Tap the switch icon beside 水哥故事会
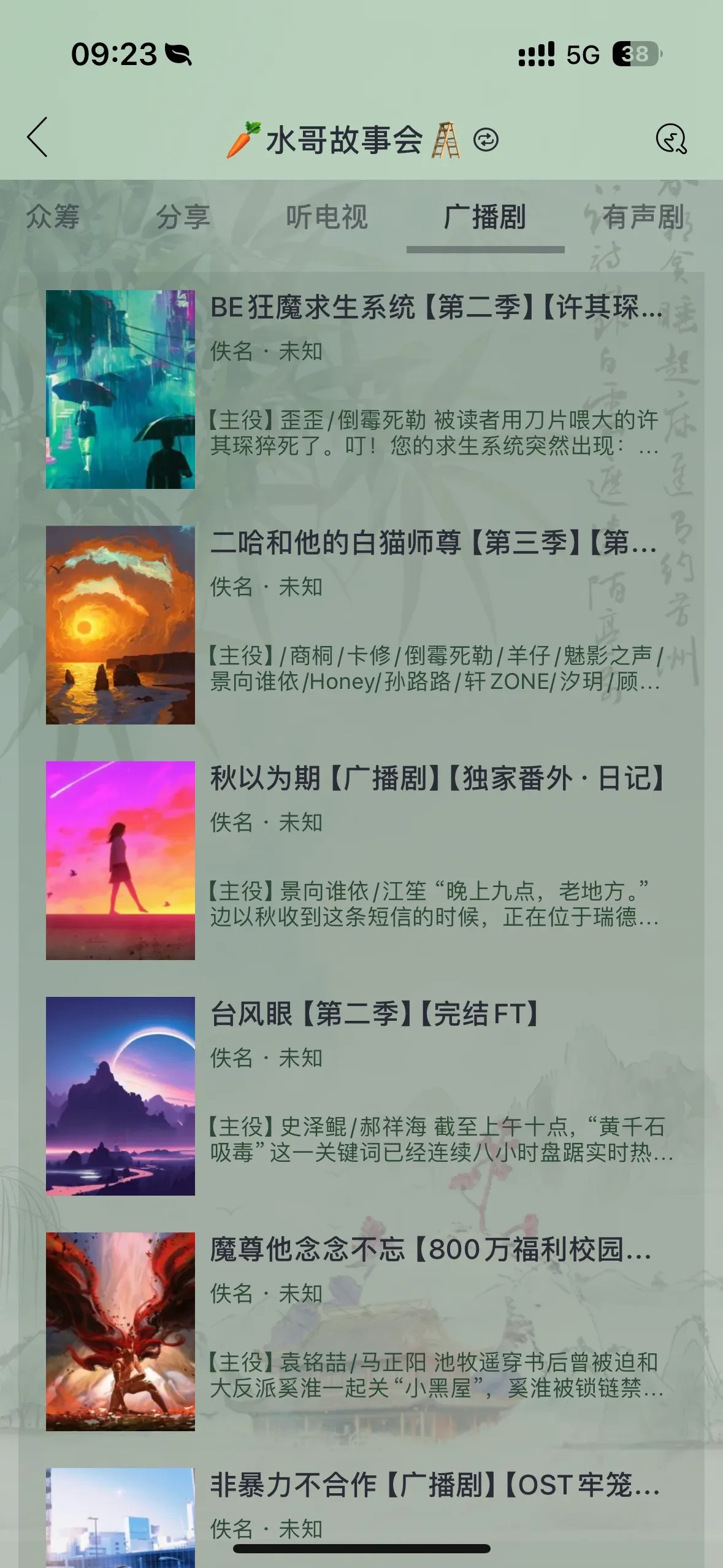 point(486,140)
